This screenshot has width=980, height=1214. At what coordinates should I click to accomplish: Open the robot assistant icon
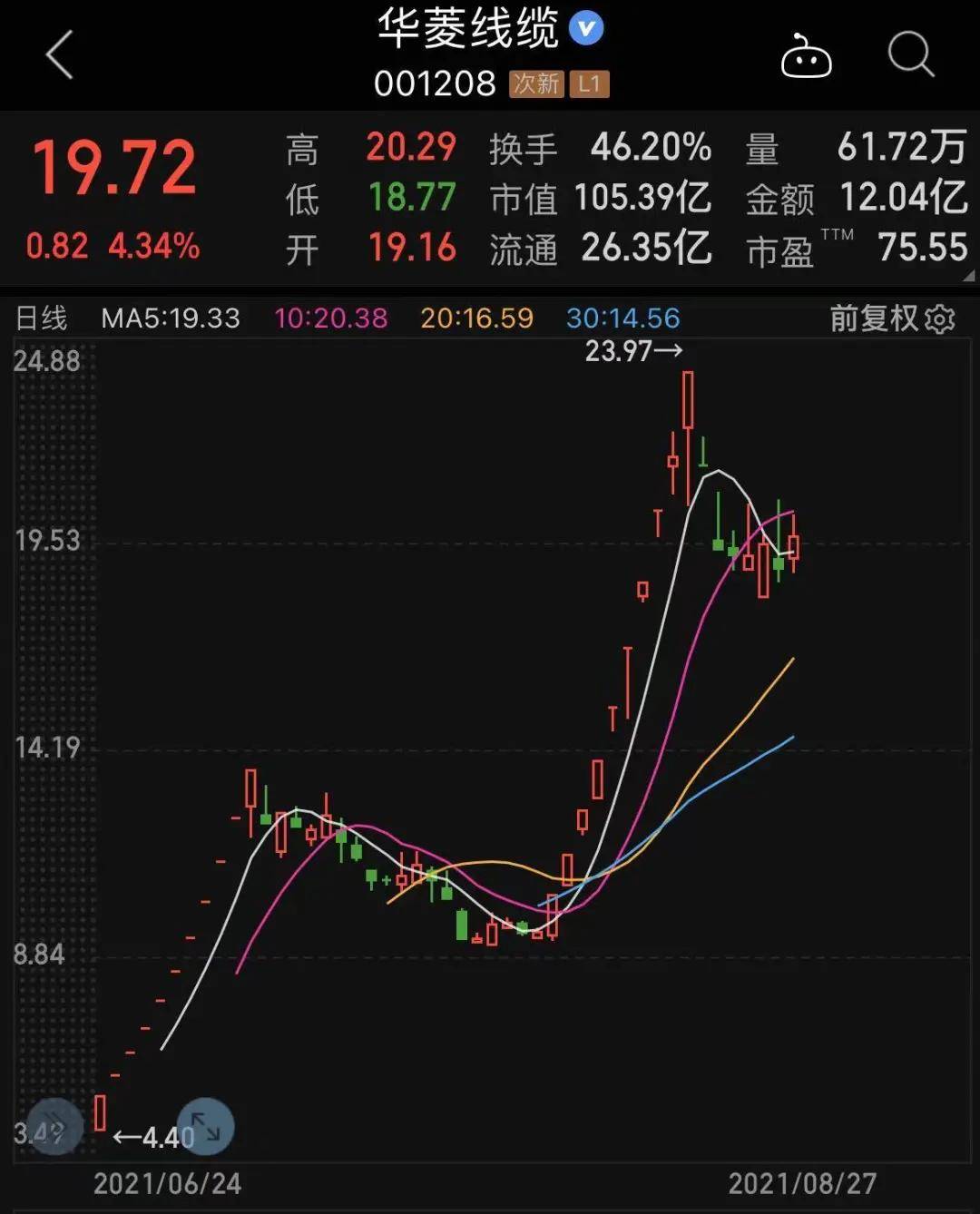click(806, 57)
